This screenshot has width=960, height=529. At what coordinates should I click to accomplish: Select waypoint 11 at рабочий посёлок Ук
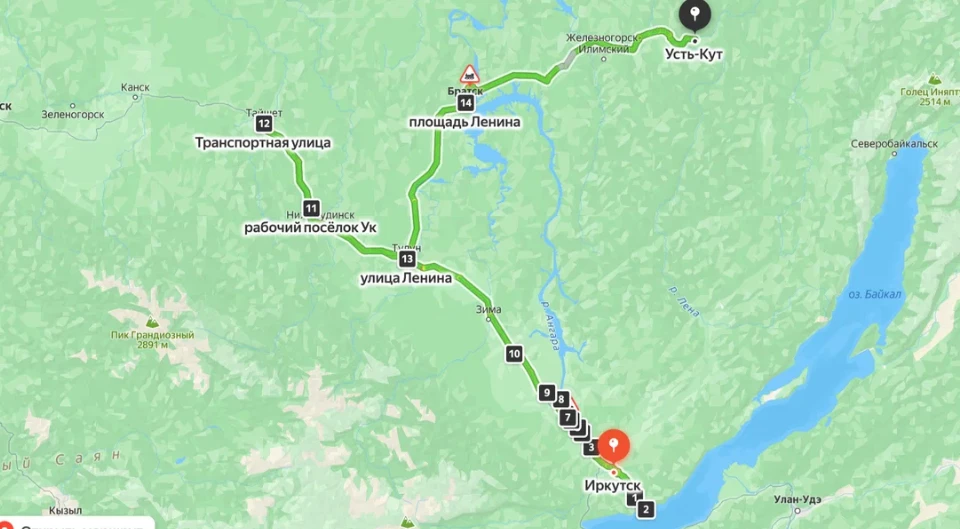coord(311,209)
